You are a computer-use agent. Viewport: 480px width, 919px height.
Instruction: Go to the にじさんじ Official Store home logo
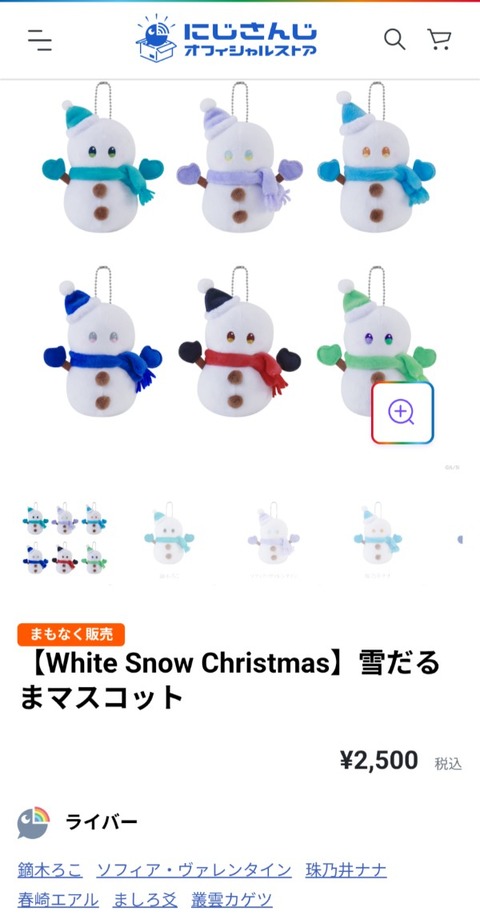click(x=226, y=39)
